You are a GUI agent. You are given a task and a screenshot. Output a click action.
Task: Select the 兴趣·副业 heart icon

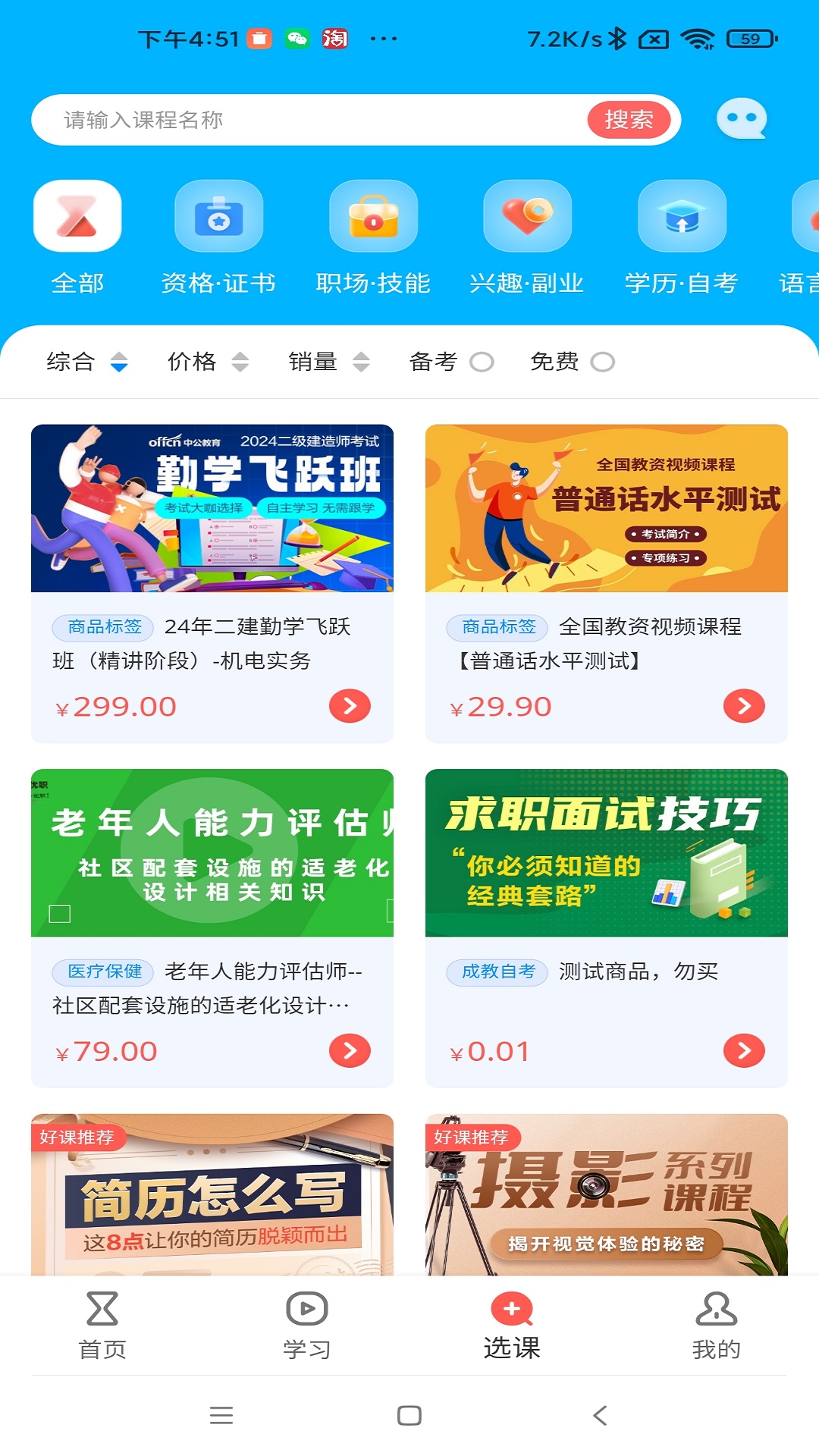[528, 216]
